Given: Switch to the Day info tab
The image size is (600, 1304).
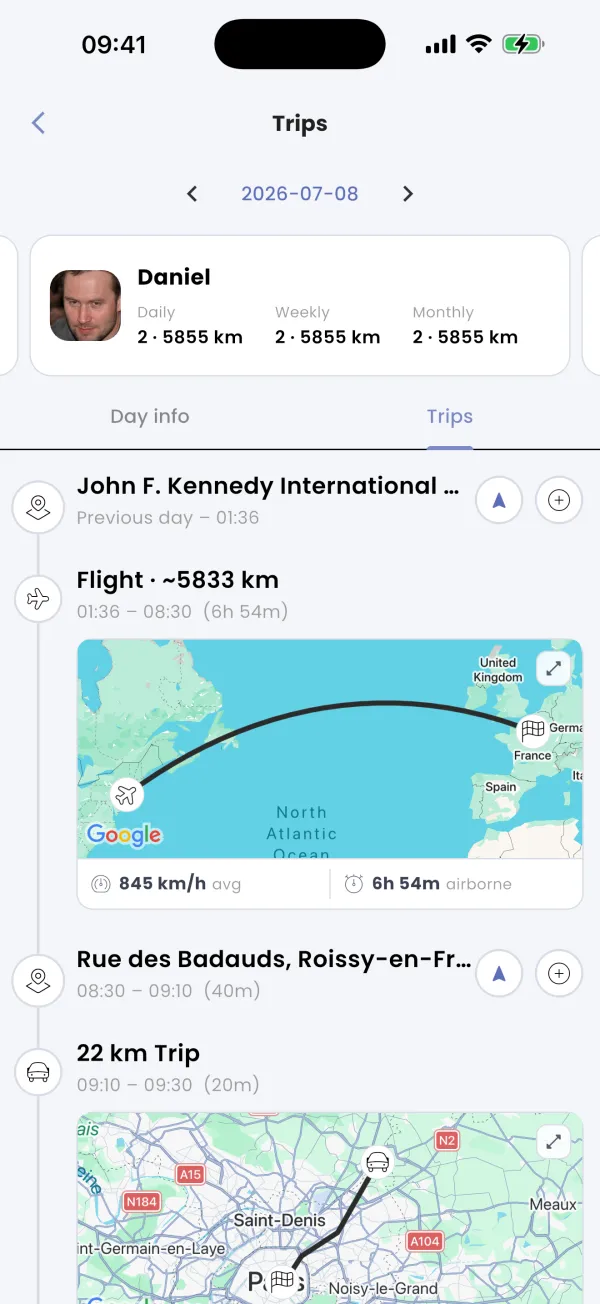Looking at the screenshot, I should click(150, 417).
